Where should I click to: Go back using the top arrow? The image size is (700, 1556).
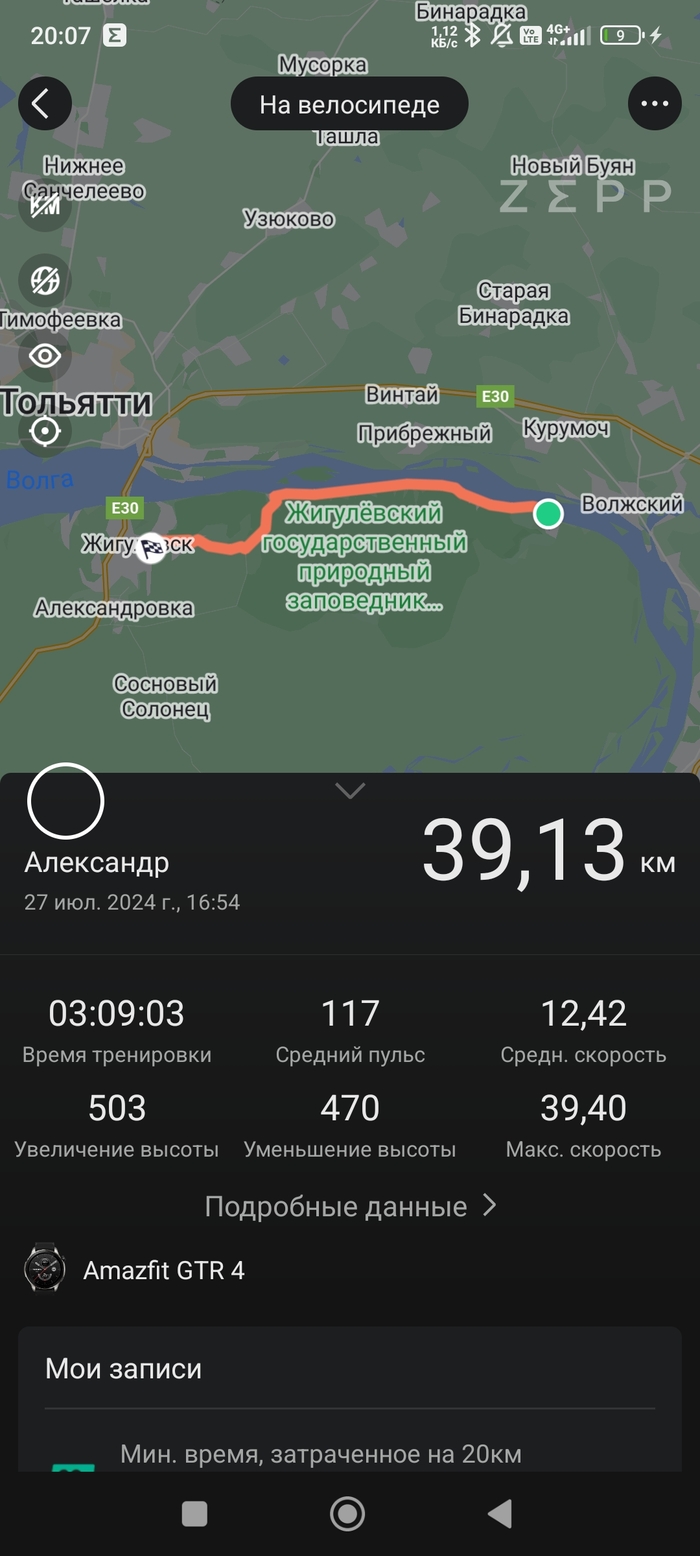click(x=44, y=104)
